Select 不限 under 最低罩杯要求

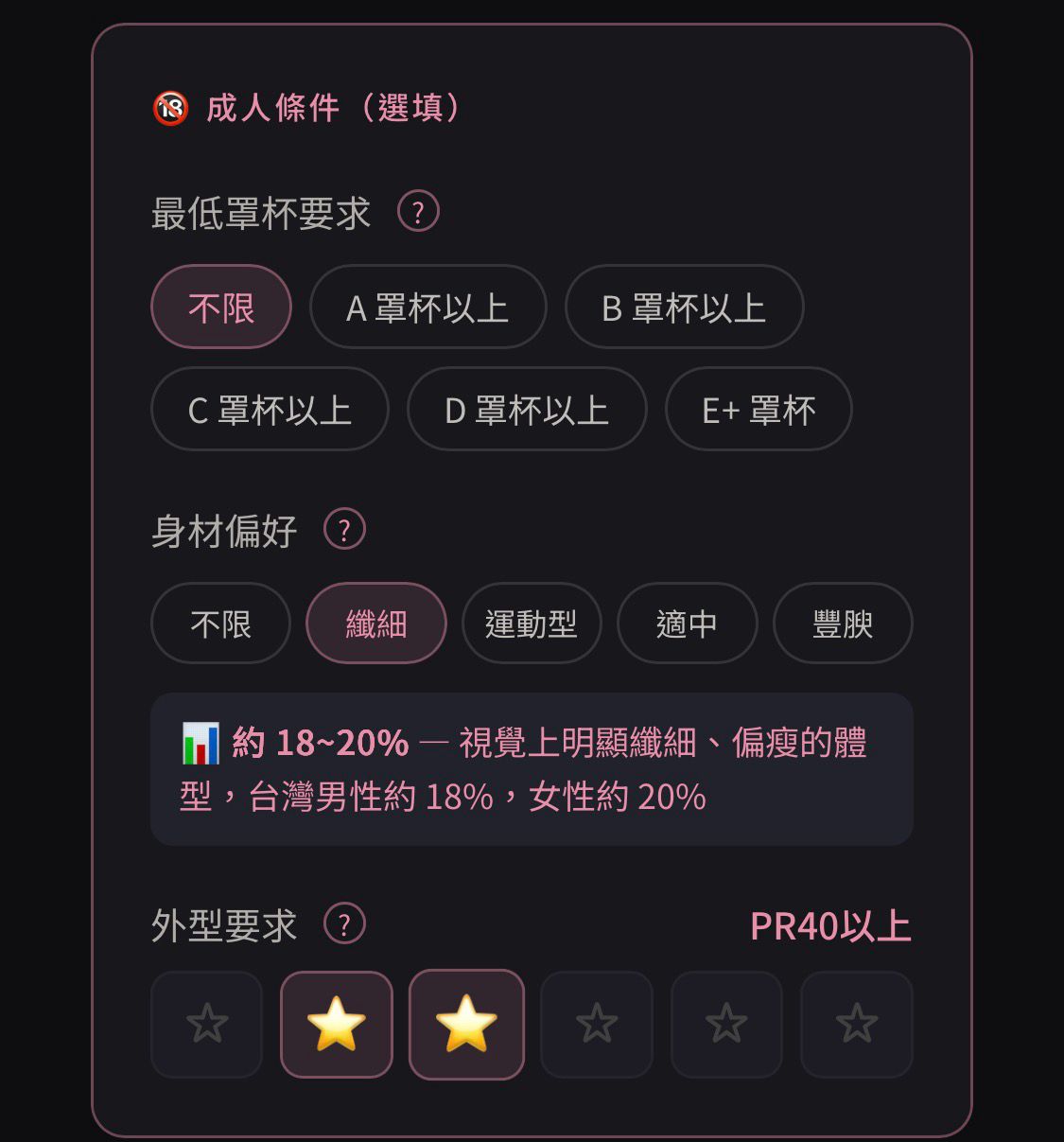pyautogui.click(x=221, y=307)
